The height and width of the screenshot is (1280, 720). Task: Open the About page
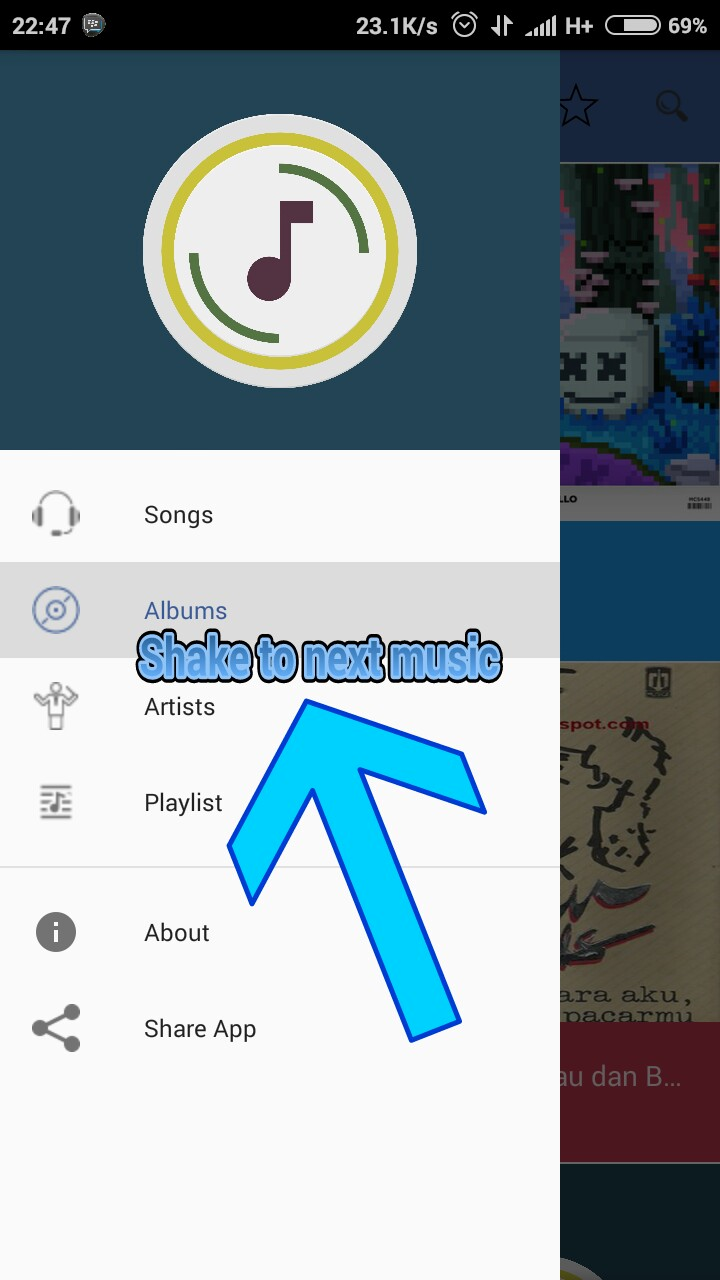pyautogui.click(x=280, y=932)
